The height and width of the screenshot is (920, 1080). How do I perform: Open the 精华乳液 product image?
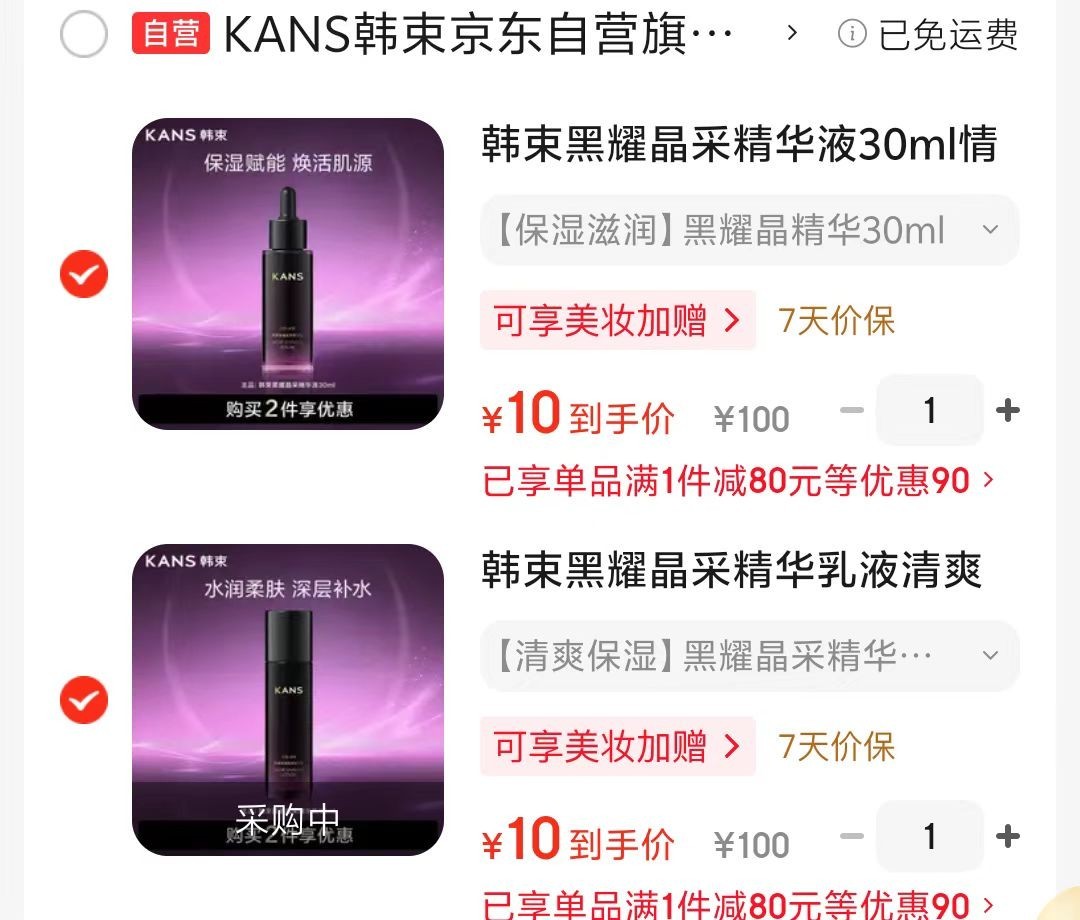pyautogui.click(x=288, y=700)
